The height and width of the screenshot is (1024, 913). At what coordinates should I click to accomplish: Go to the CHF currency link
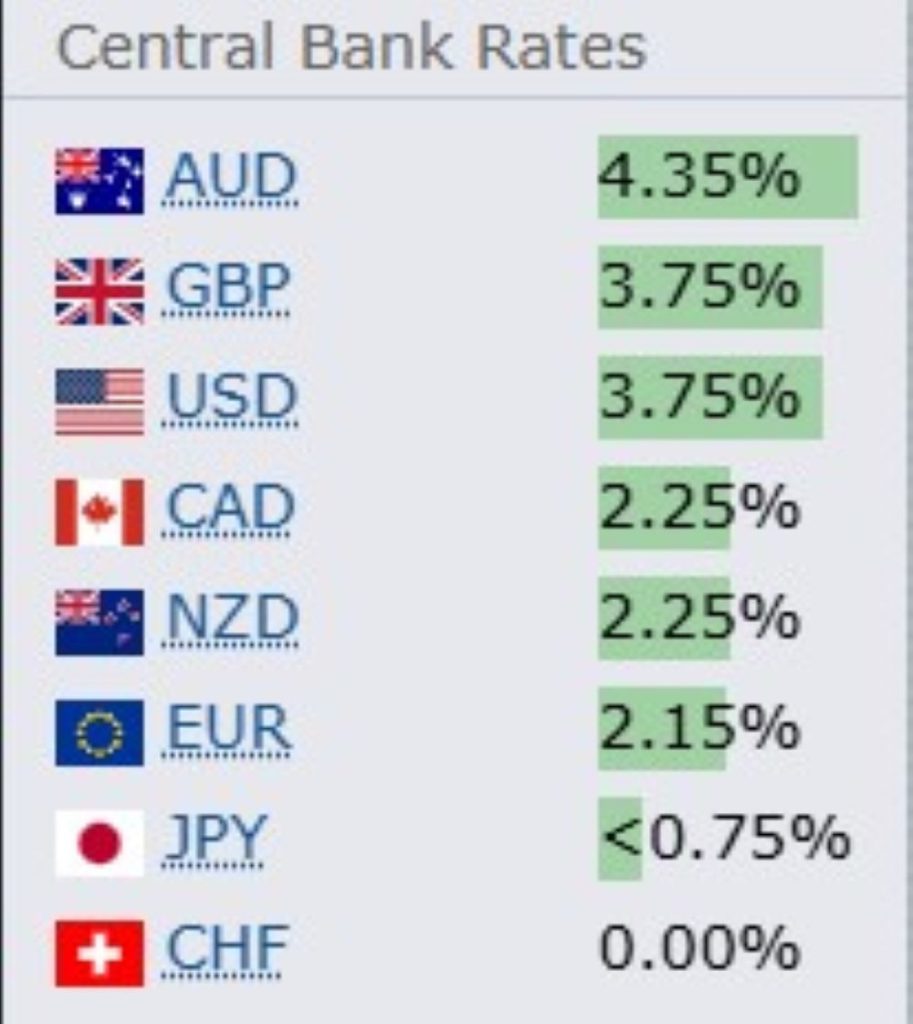[x=222, y=950]
